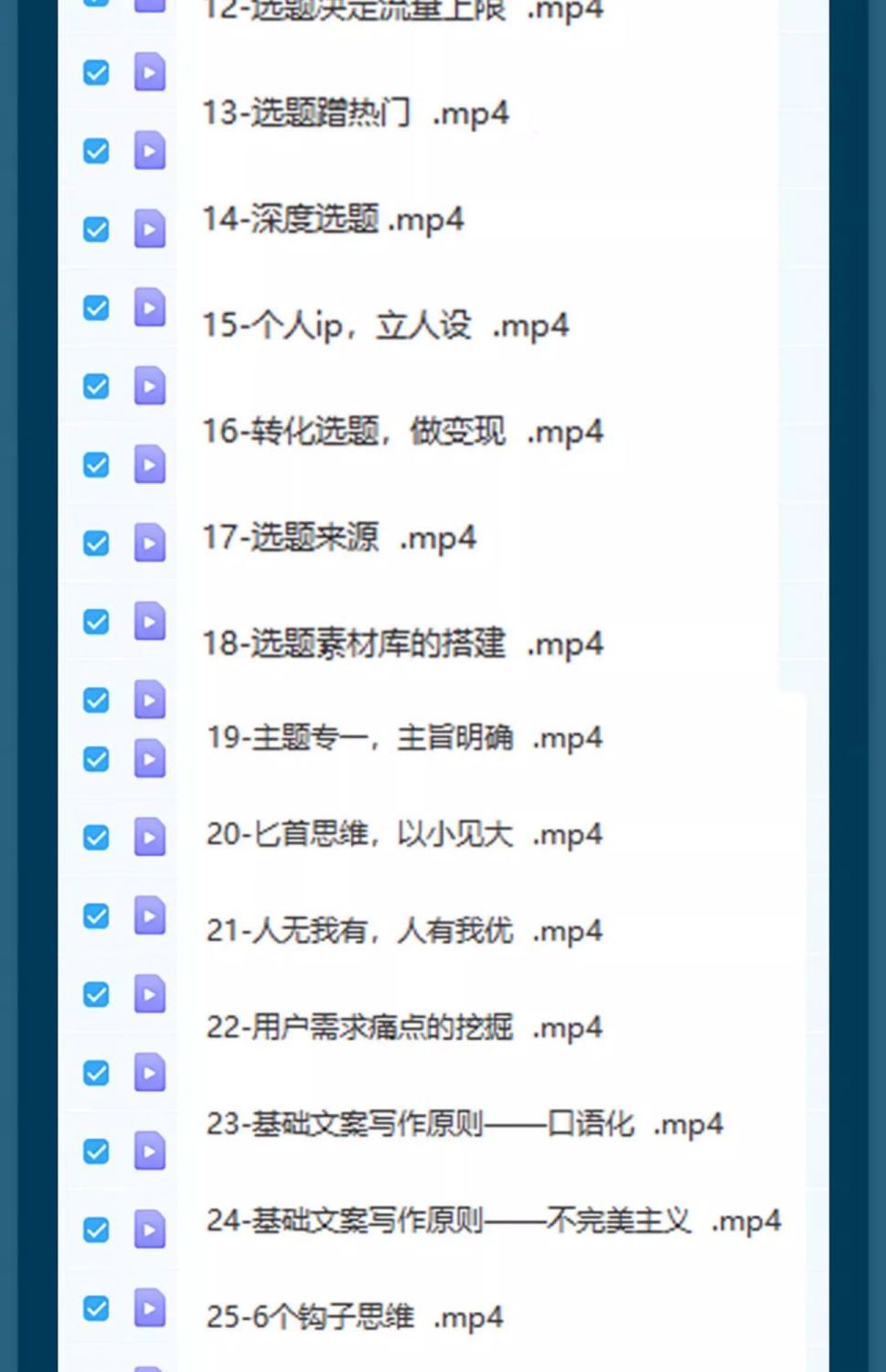Click the video file icon beside 13-选题蹭热门

tap(149, 152)
